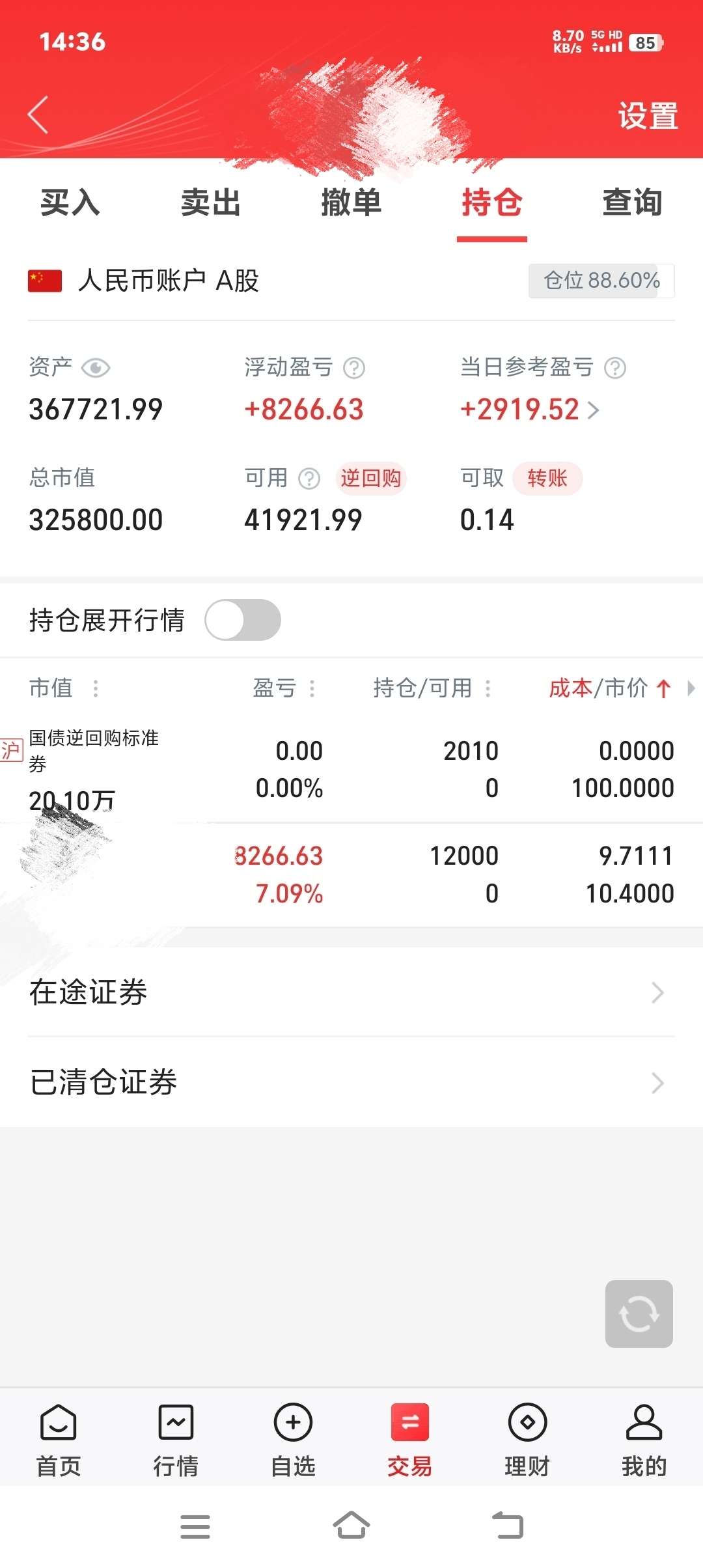Go back using the top-left arrow

pos(38,115)
